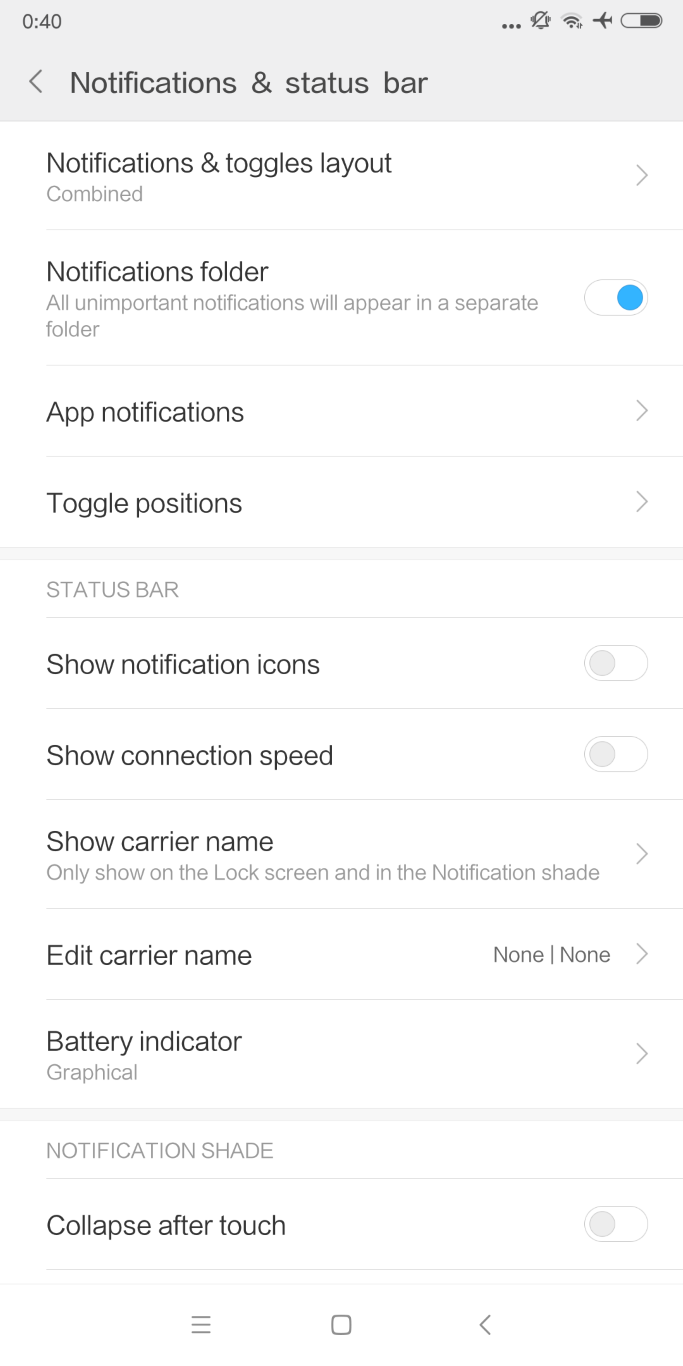This screenshot has height=1366, width=683.
Task: Open App notifications settings
Action: point(341,411)
